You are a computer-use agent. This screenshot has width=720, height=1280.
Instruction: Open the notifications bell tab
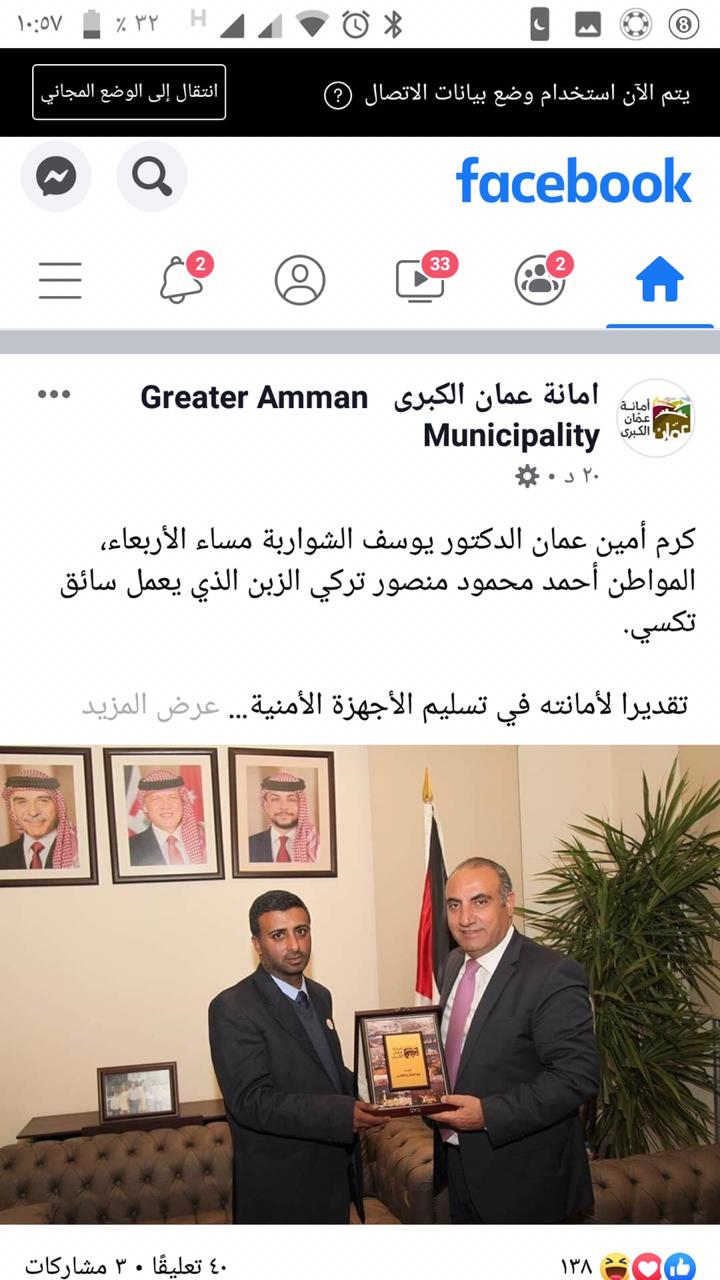click(182, 280)
